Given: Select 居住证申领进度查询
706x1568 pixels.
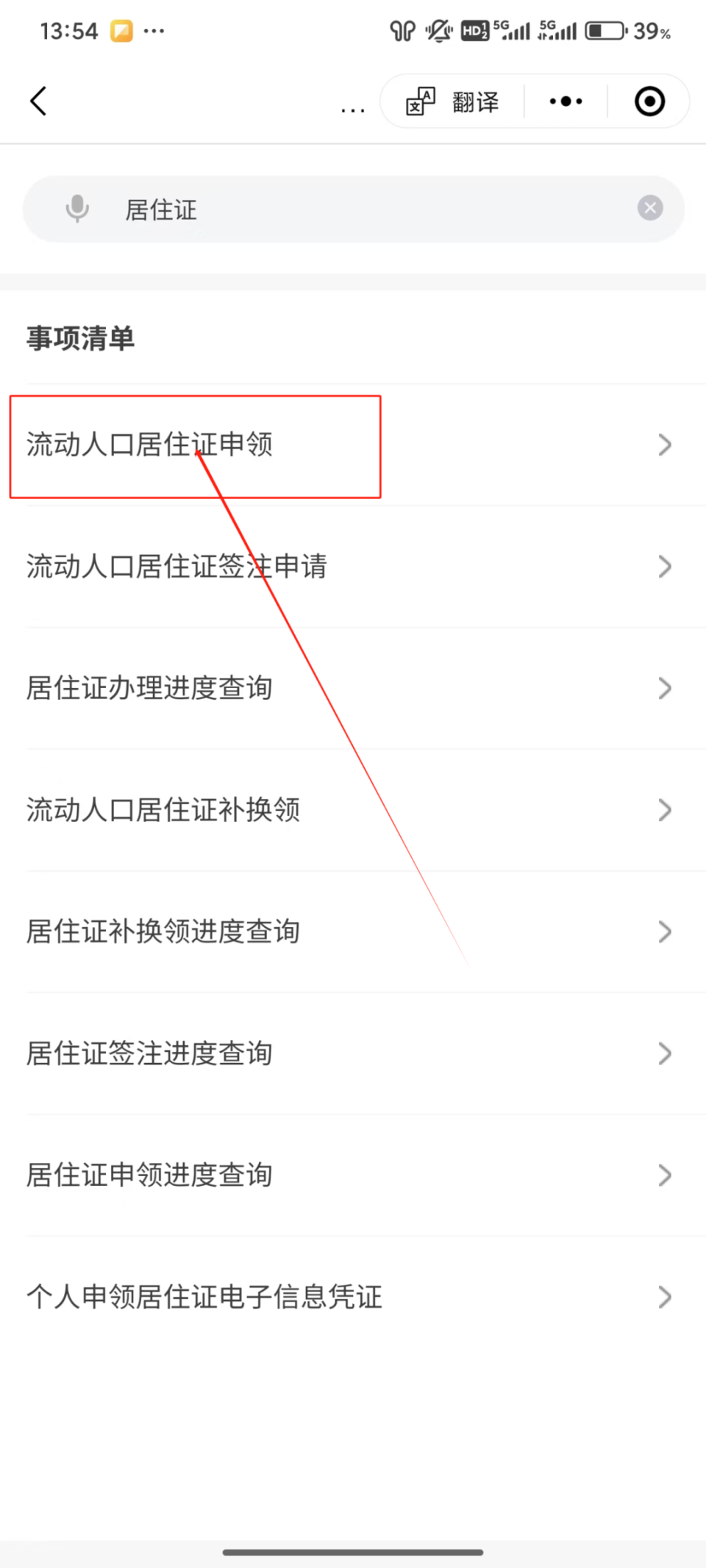Looking at the screenshot, I should (x=353, y=1175).
